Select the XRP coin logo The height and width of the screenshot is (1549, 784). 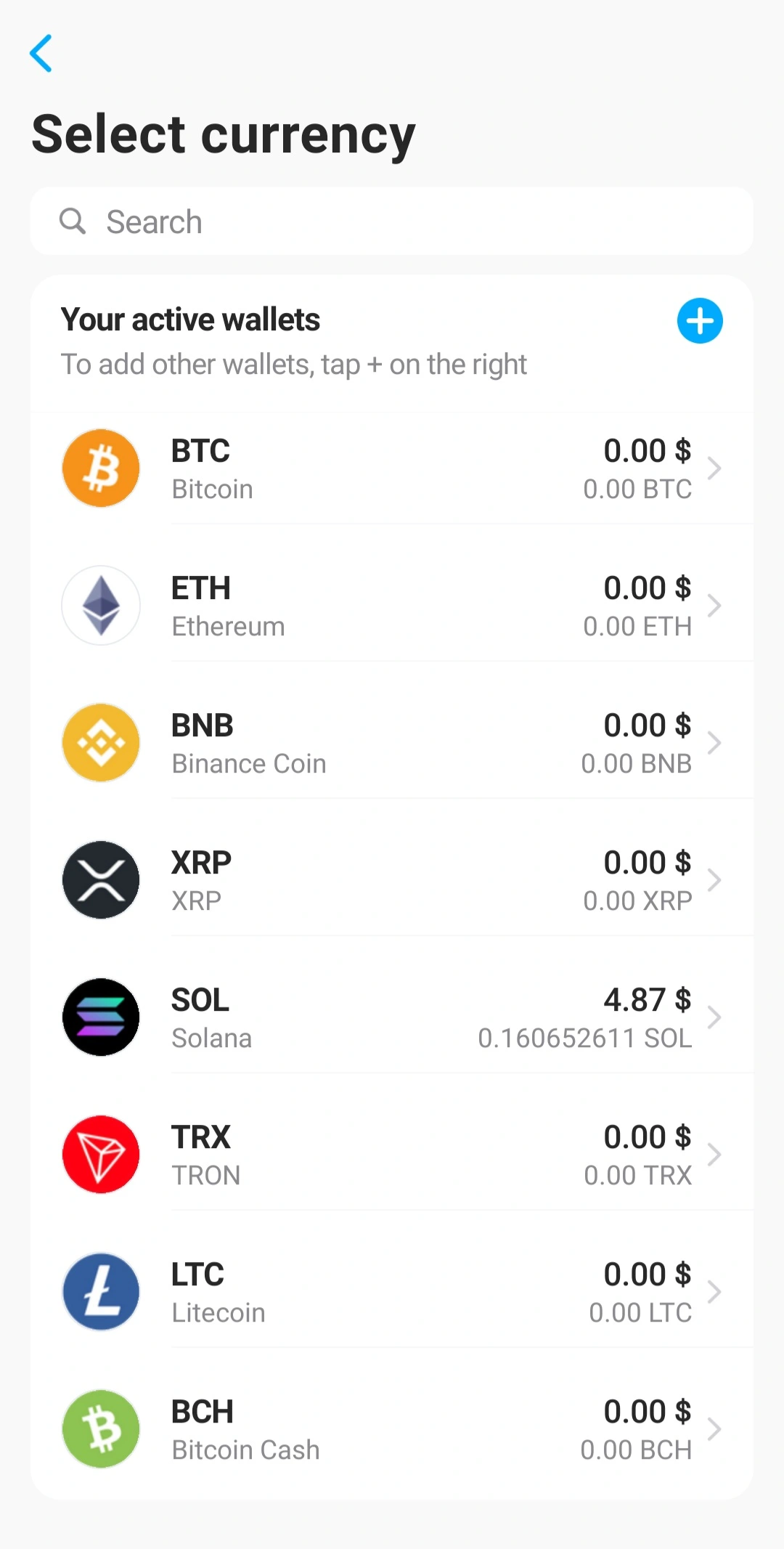(x=100, y=879)
